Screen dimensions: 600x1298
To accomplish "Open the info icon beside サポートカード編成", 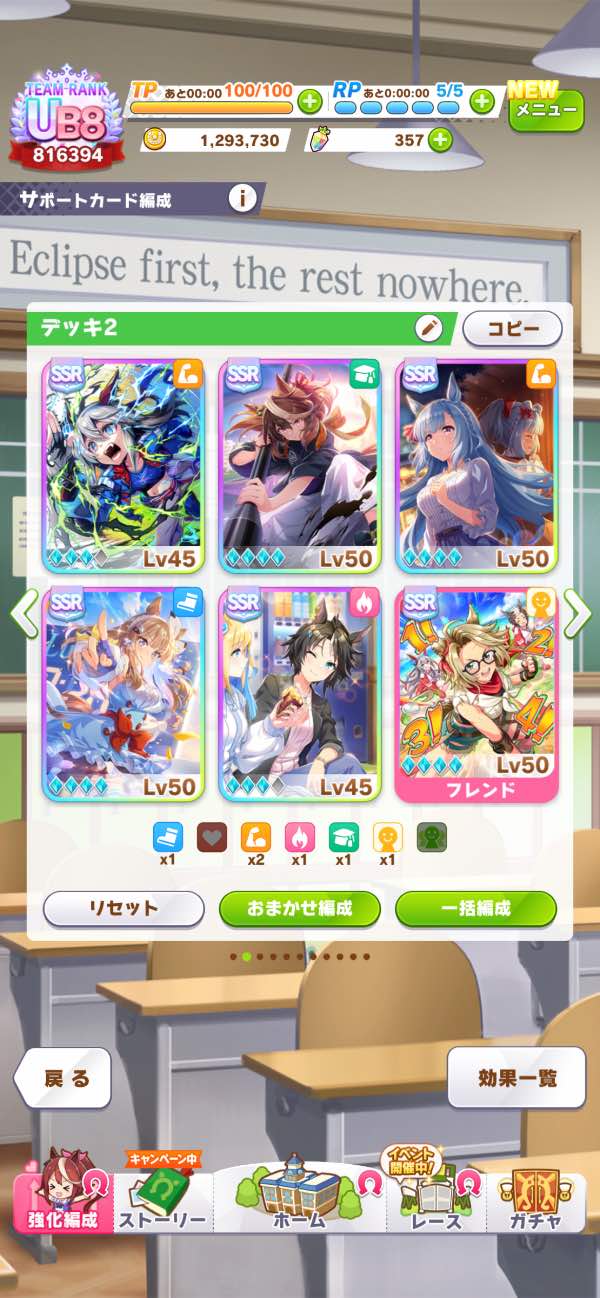I will 242,198.
